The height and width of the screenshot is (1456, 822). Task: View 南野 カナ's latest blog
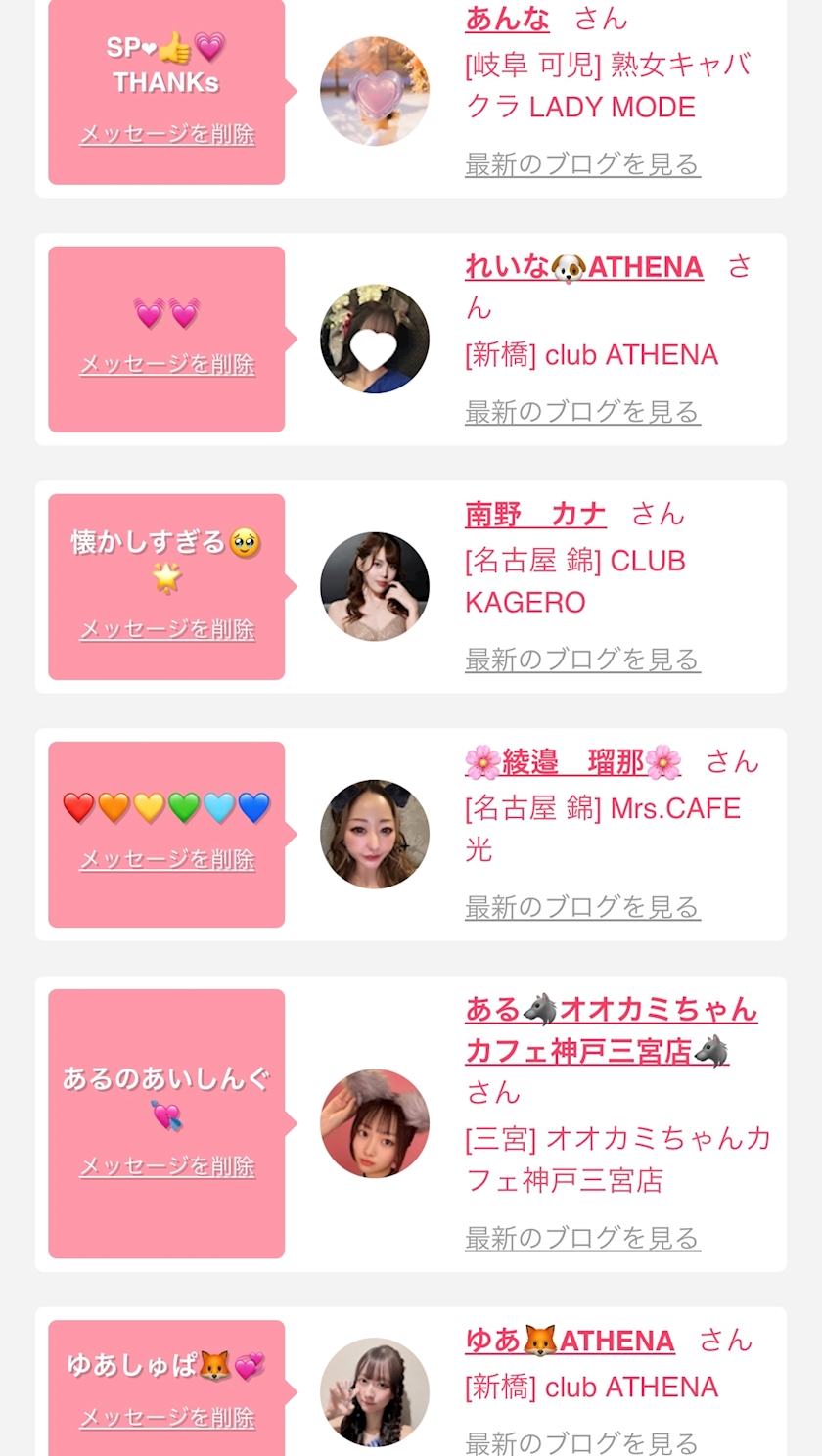pos(582,660)
